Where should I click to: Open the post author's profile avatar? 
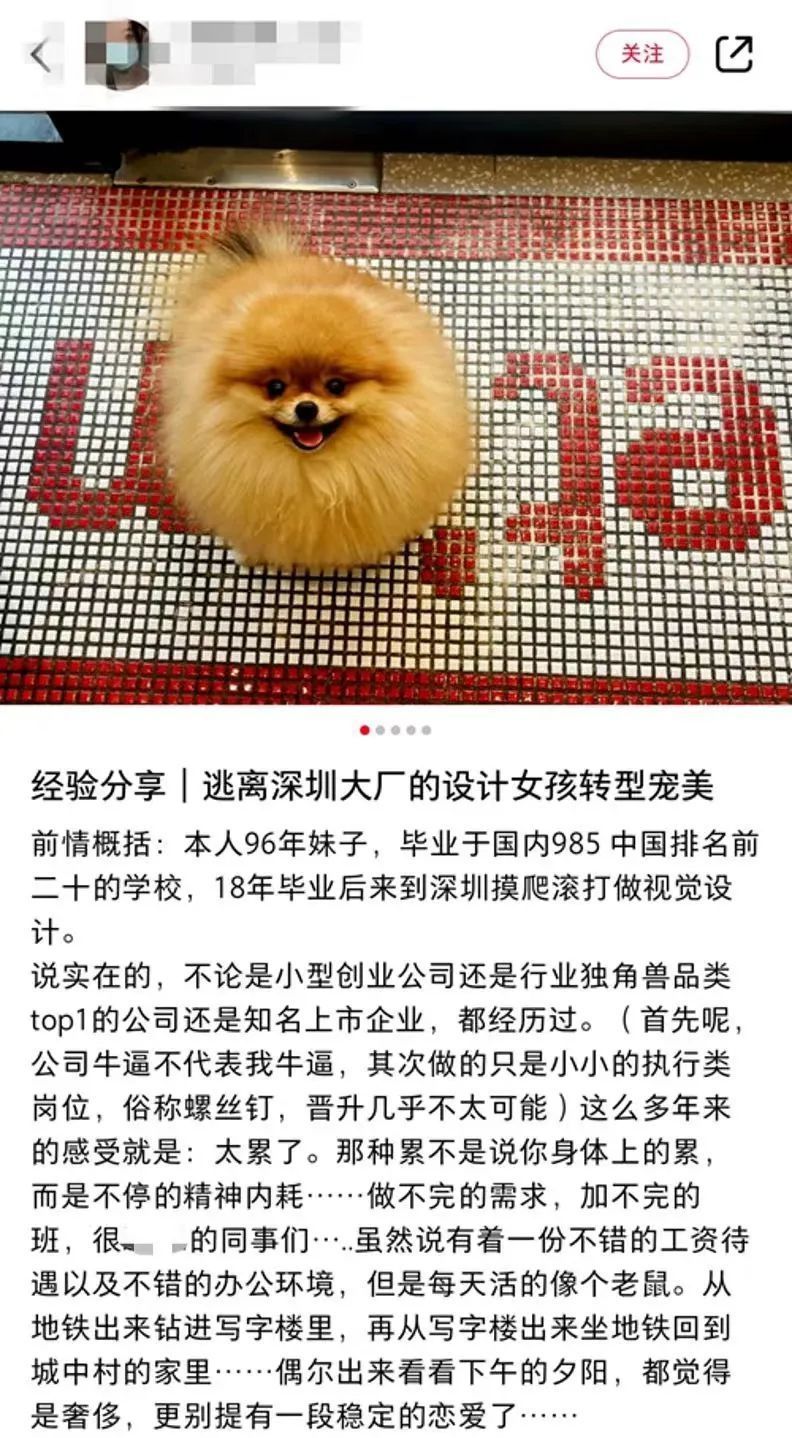(x=118, y=55)
